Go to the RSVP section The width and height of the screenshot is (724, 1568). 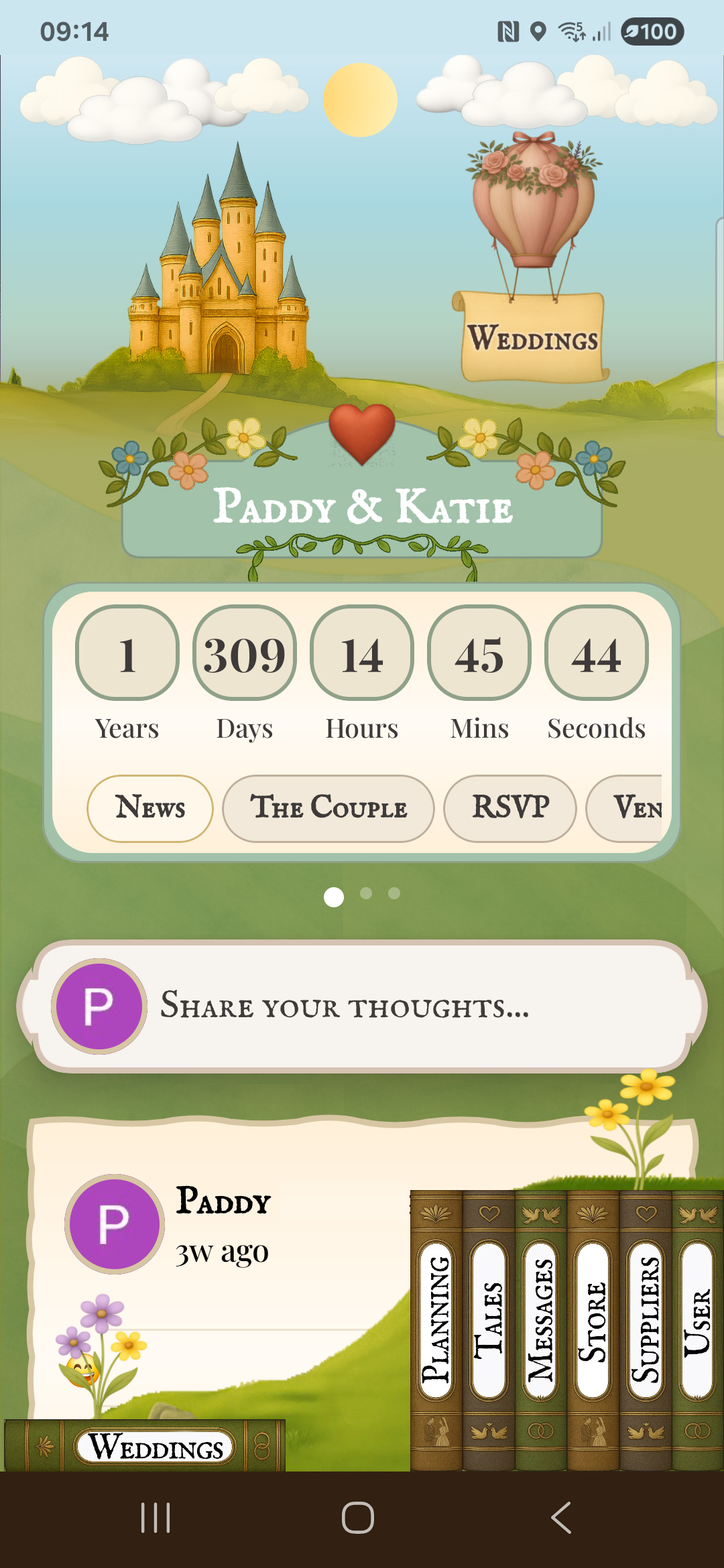[x=510, y=808]
